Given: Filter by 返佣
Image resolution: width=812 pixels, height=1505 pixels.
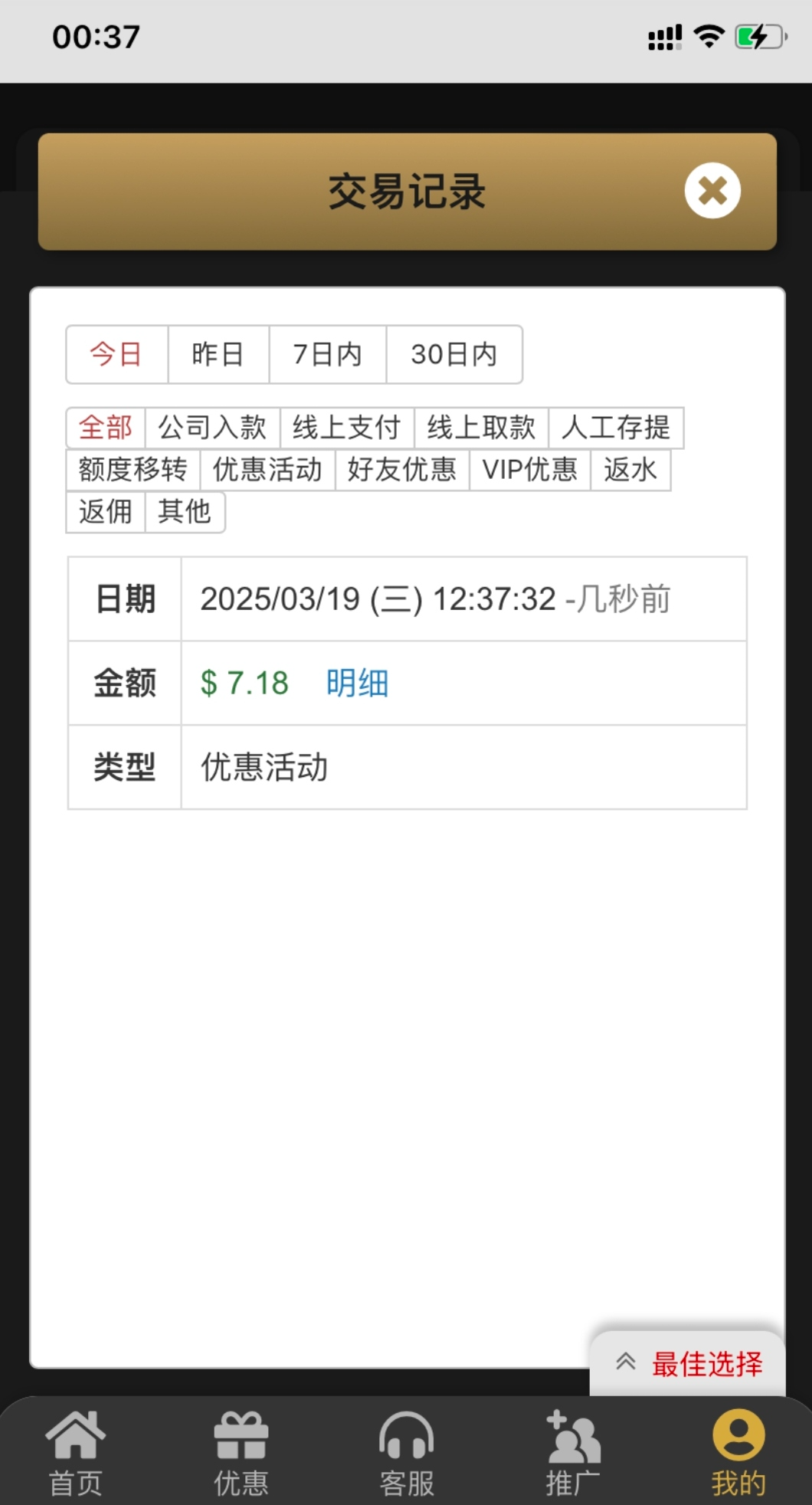Looking at the screenshot, I should coord(106,511).
